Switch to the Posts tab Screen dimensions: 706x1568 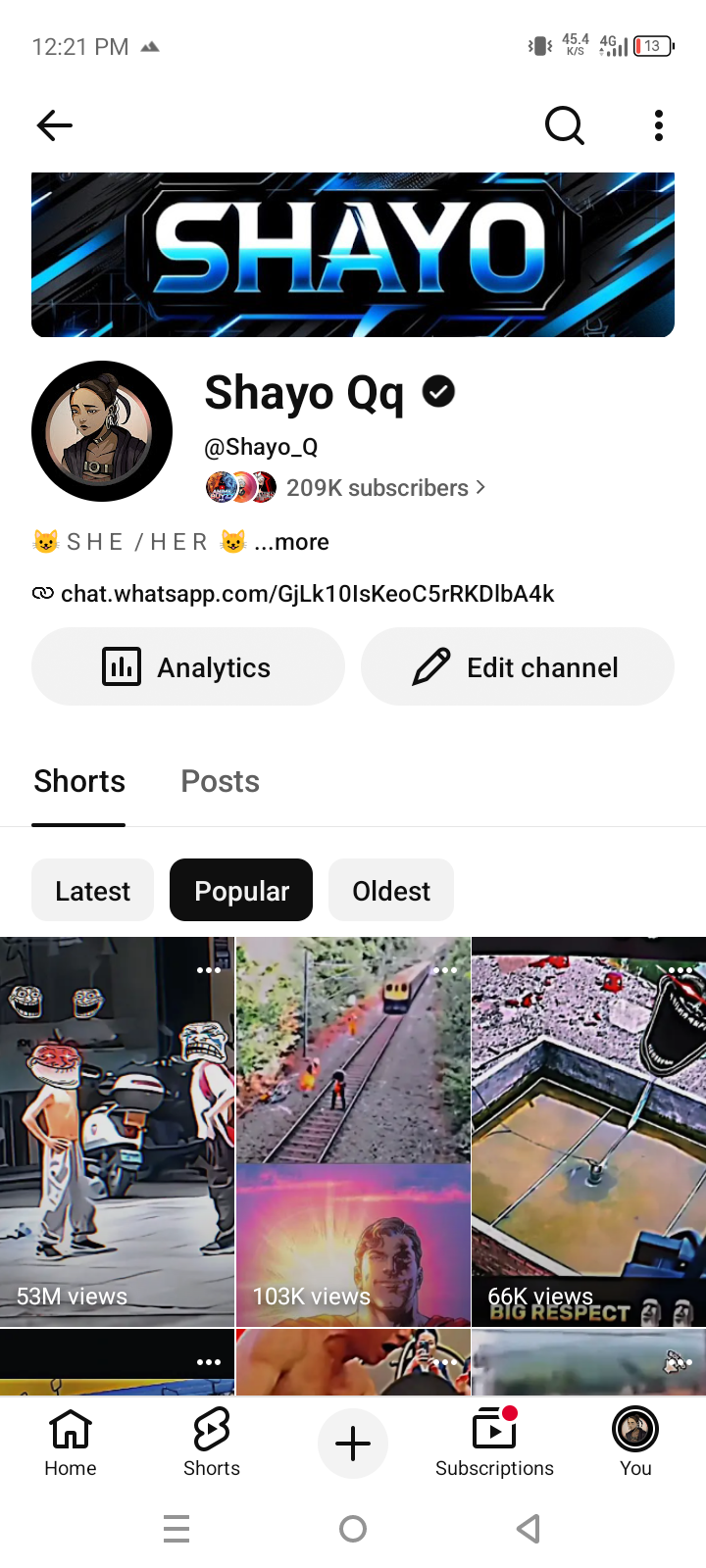221,781
